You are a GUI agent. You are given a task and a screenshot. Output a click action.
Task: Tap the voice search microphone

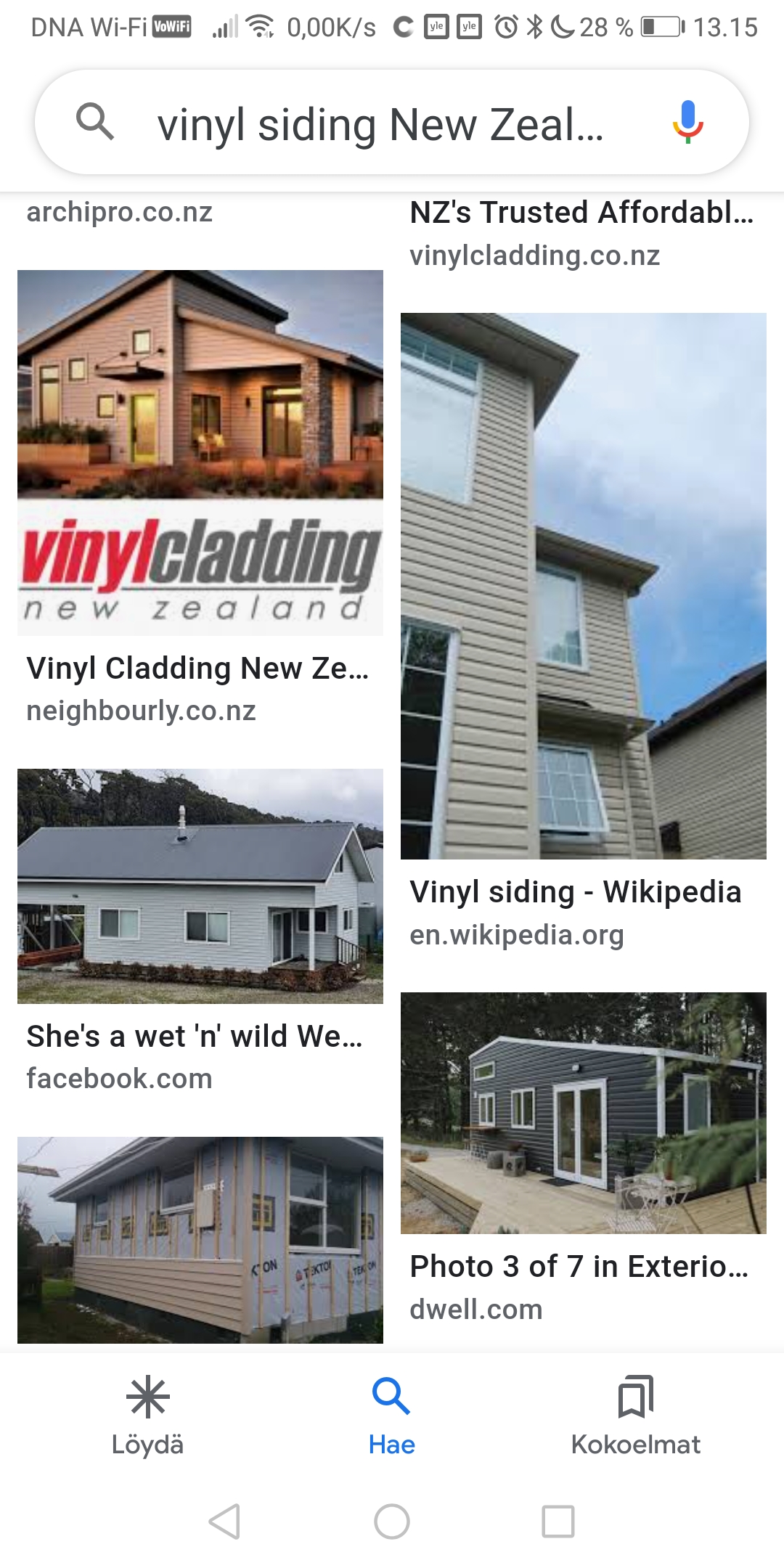[687, 122]
